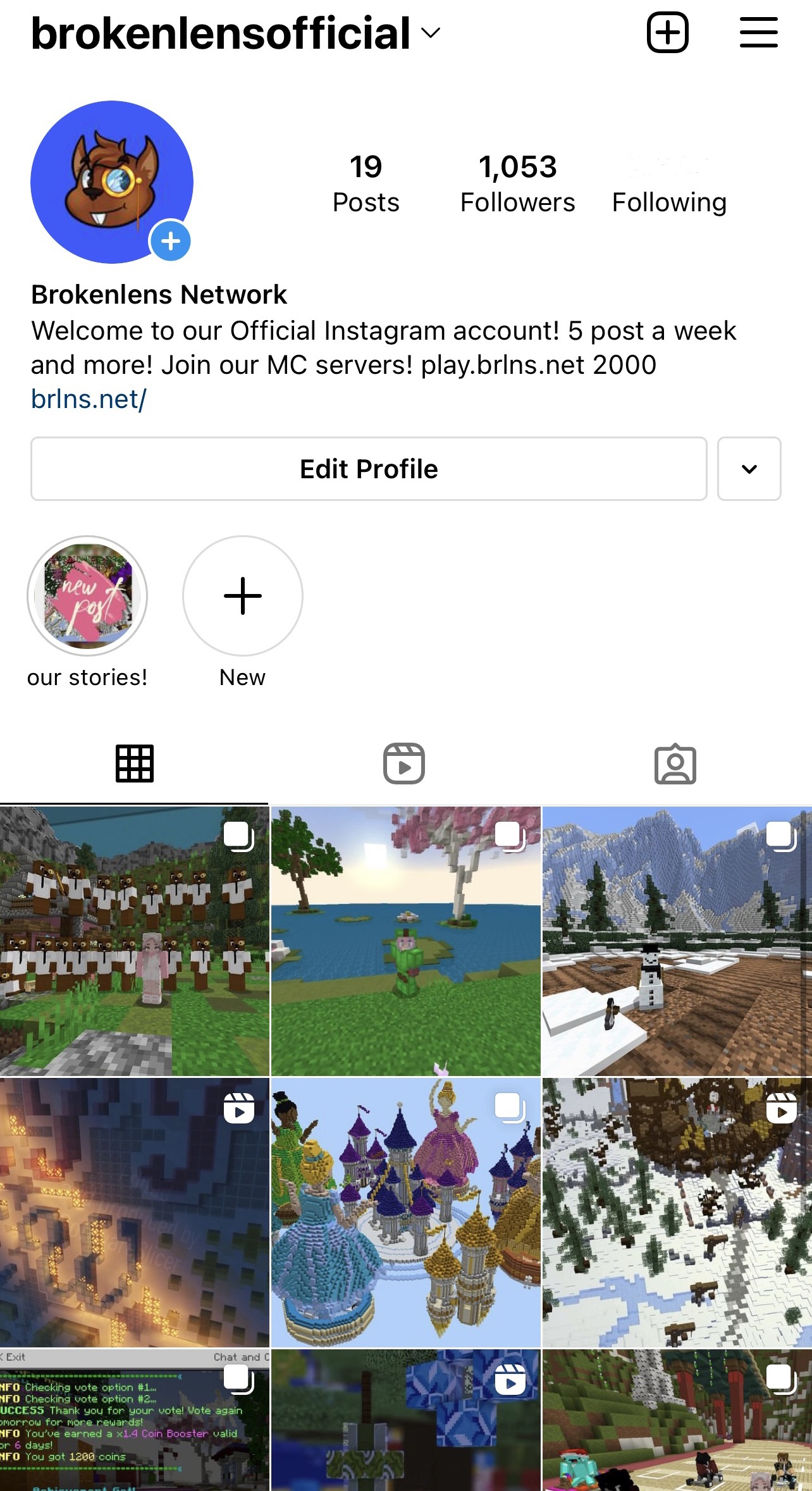812x1491 pixels.
Task: Switch to the Reels tab
Action: pos(404,764)
